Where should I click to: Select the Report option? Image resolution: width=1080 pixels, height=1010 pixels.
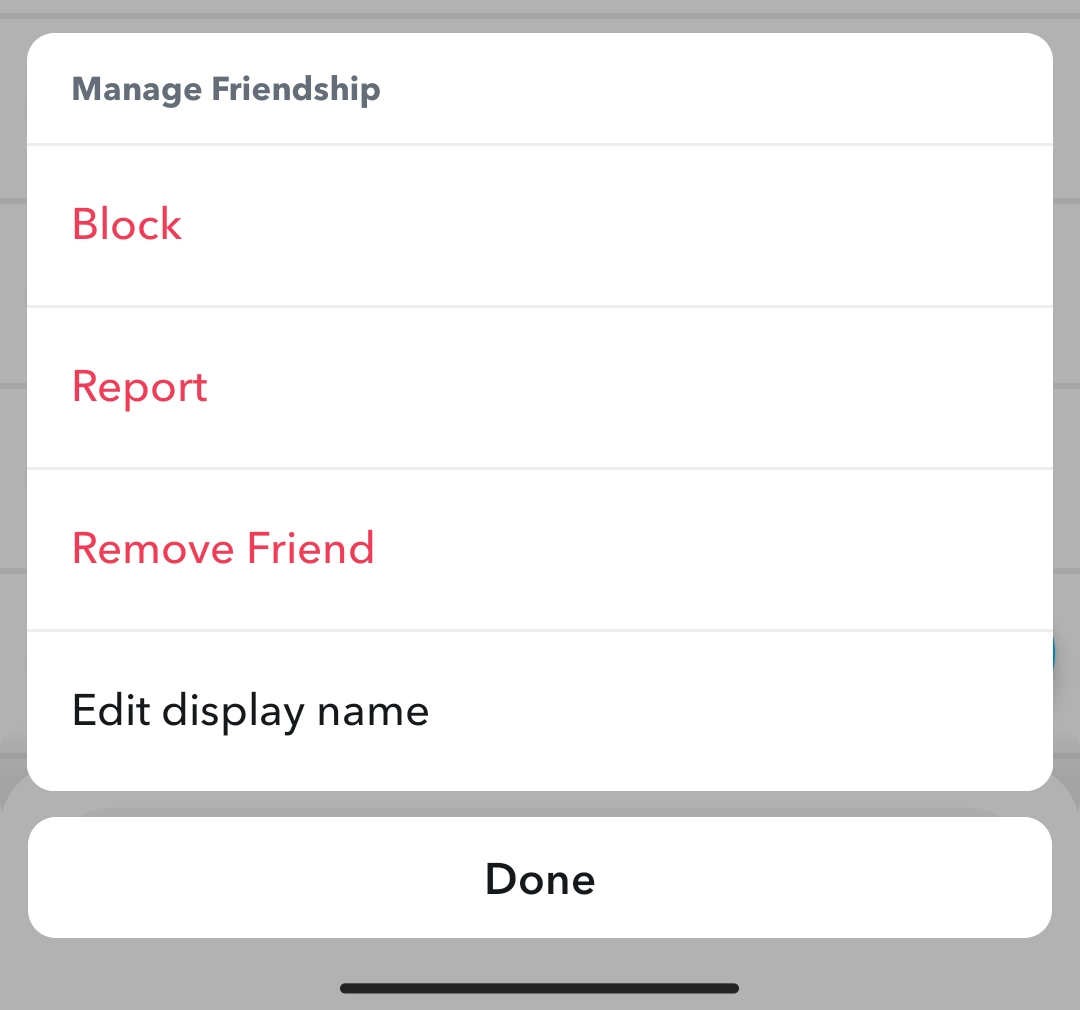[x=140, y=387]
